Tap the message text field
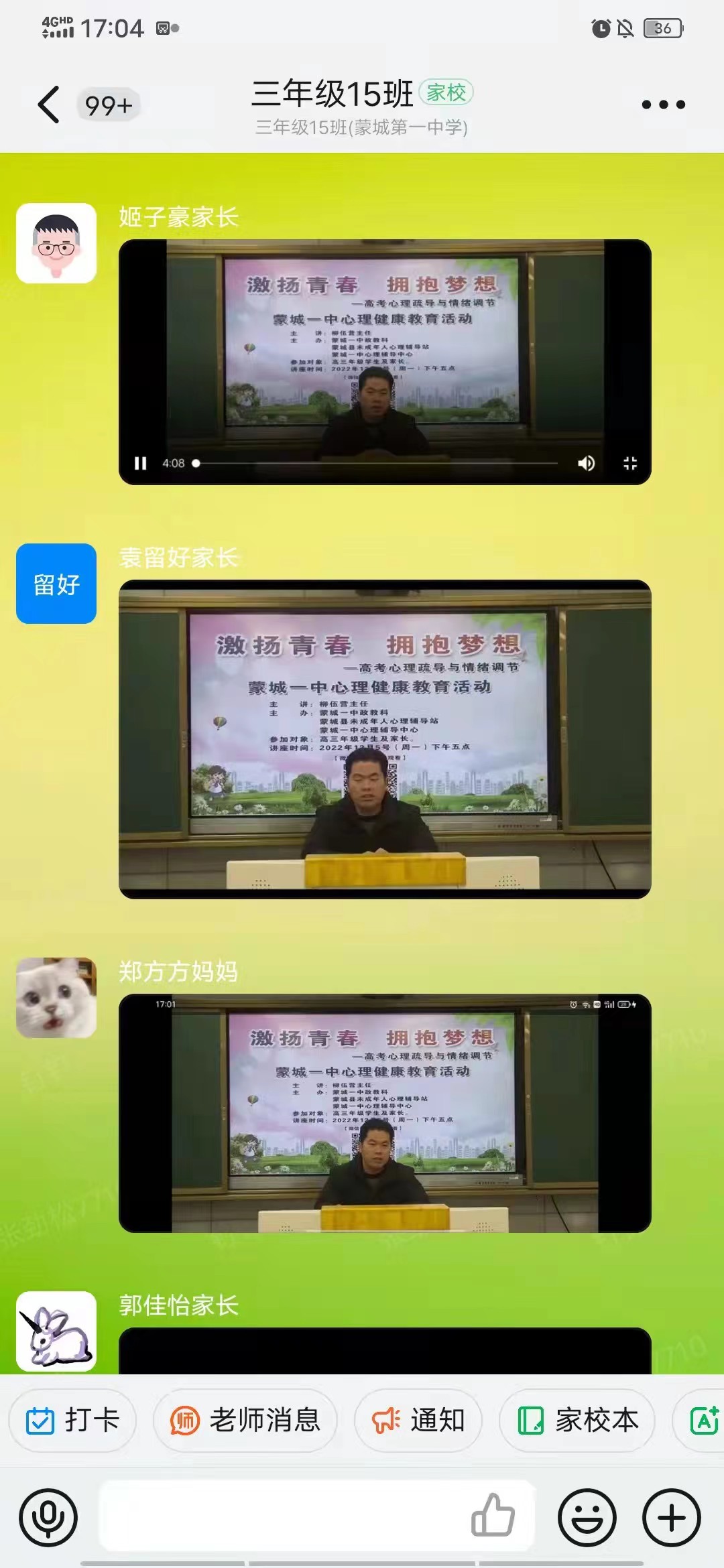724x1568 pixels. [282, 1517]
